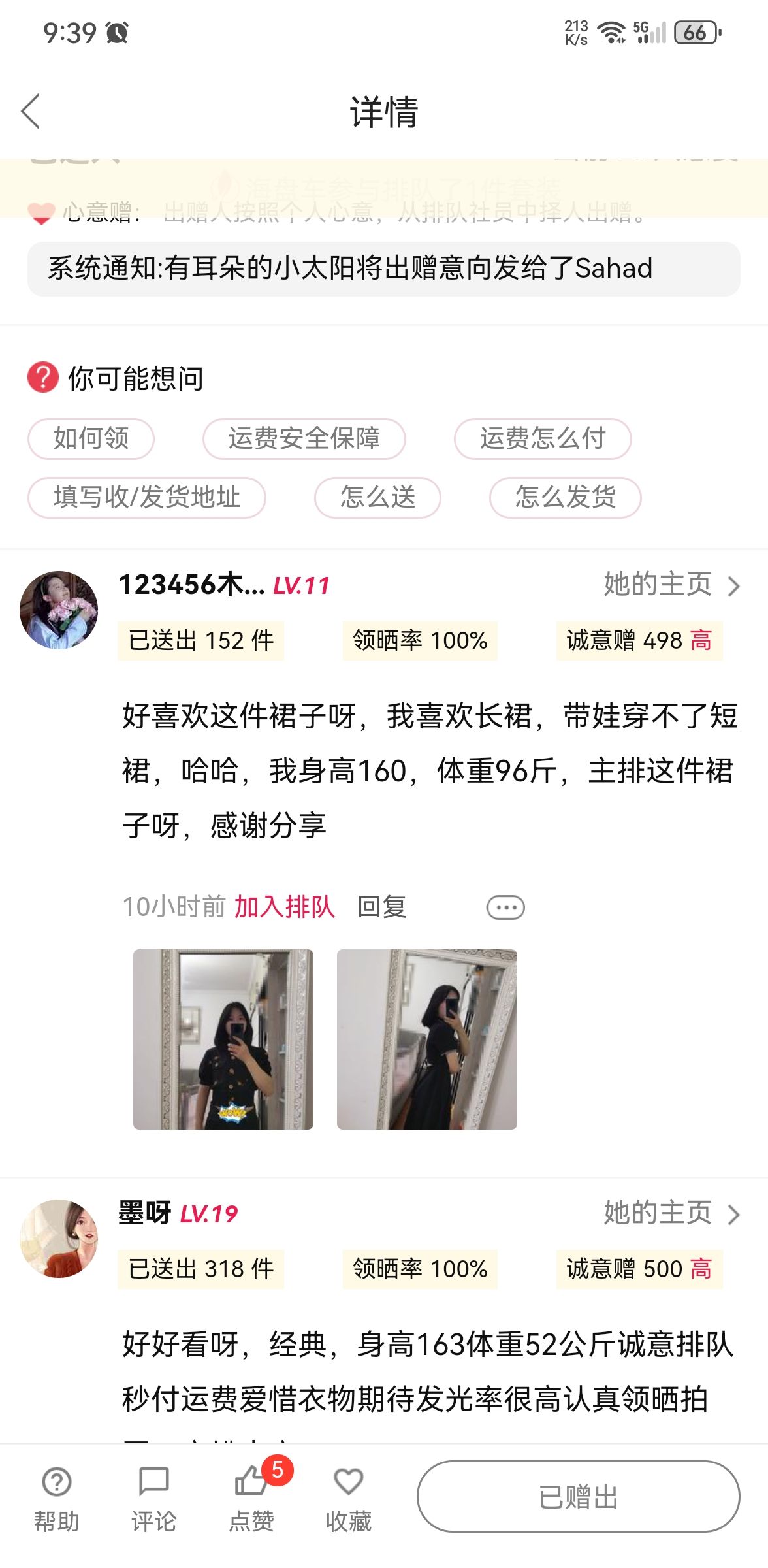This screenshot has height=1568, width=768.
Task: Select the 怎么发货 chip
Action: tap(566, 497)
